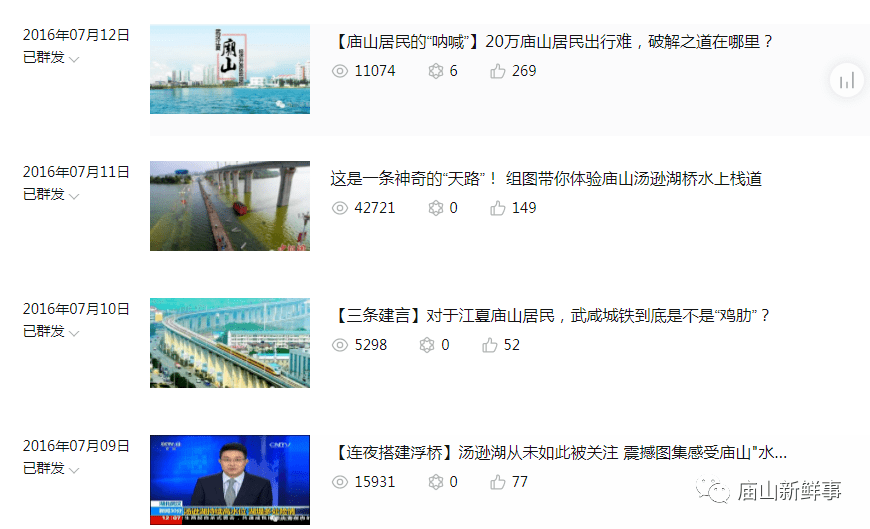
Task: Open the article about 20万庙山居民出行难
Action: (553, 42)
